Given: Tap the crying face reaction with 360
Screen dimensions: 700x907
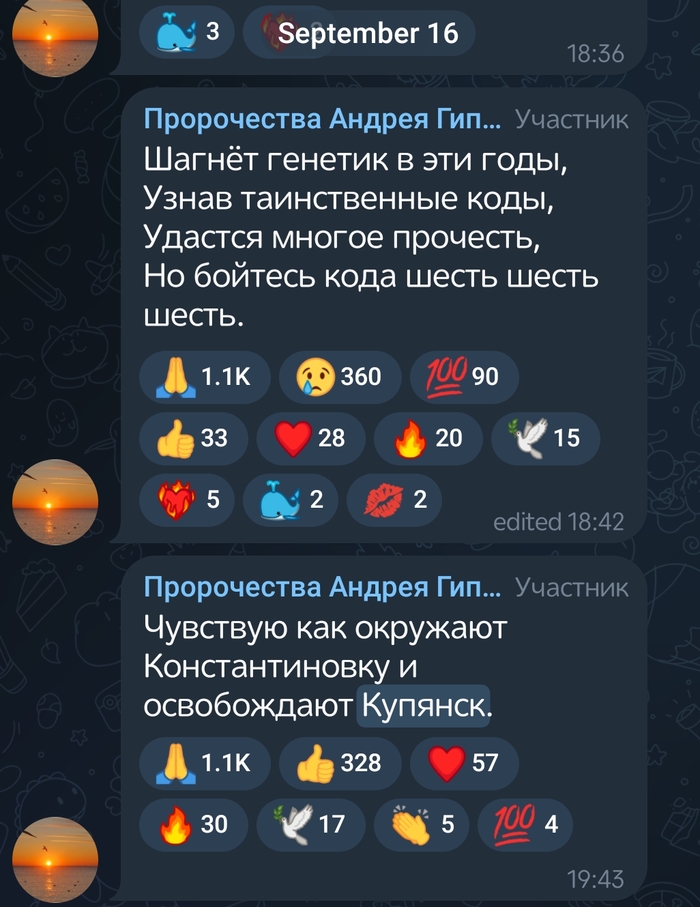Looking at the screenshot, I should click(339, 377).
